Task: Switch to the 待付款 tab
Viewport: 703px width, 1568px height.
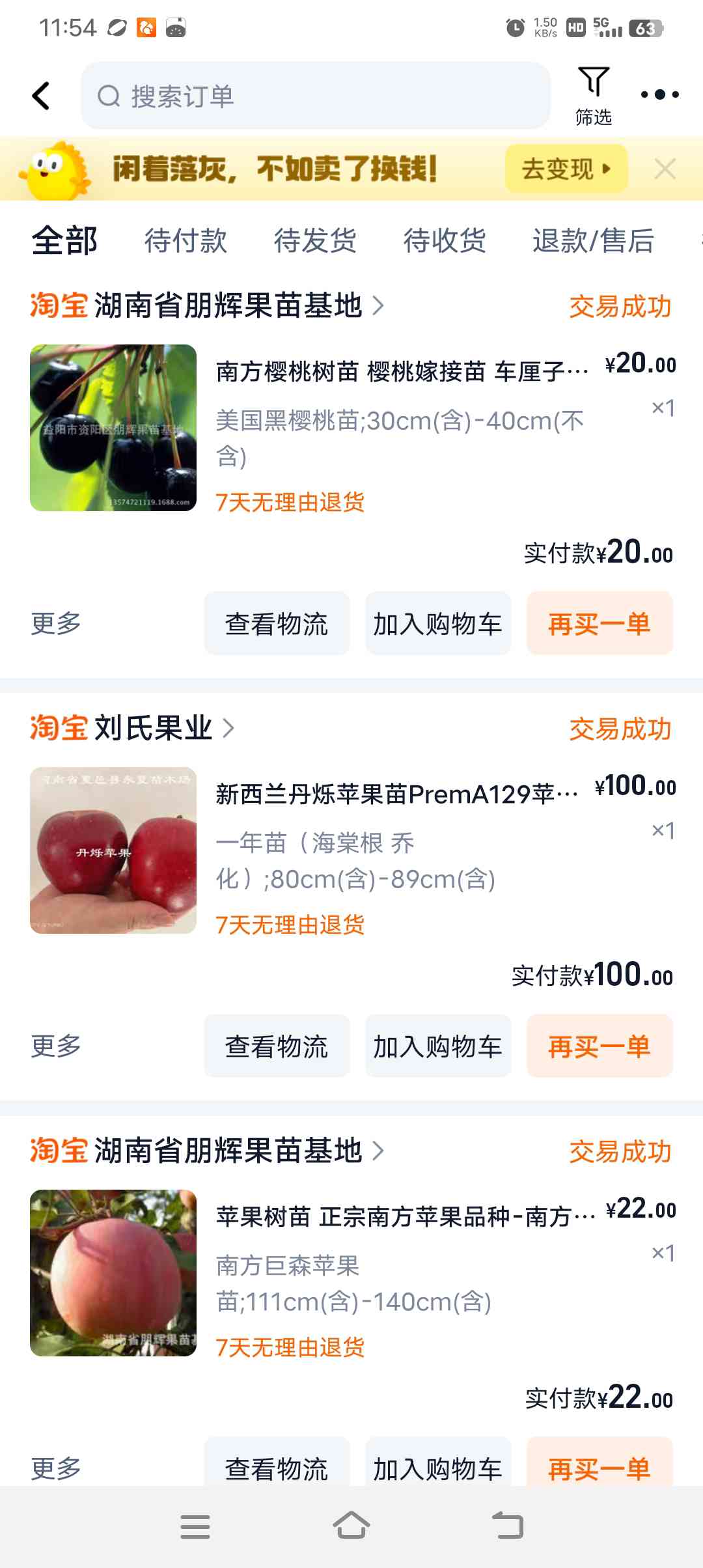Action: (x=186, y=240)
